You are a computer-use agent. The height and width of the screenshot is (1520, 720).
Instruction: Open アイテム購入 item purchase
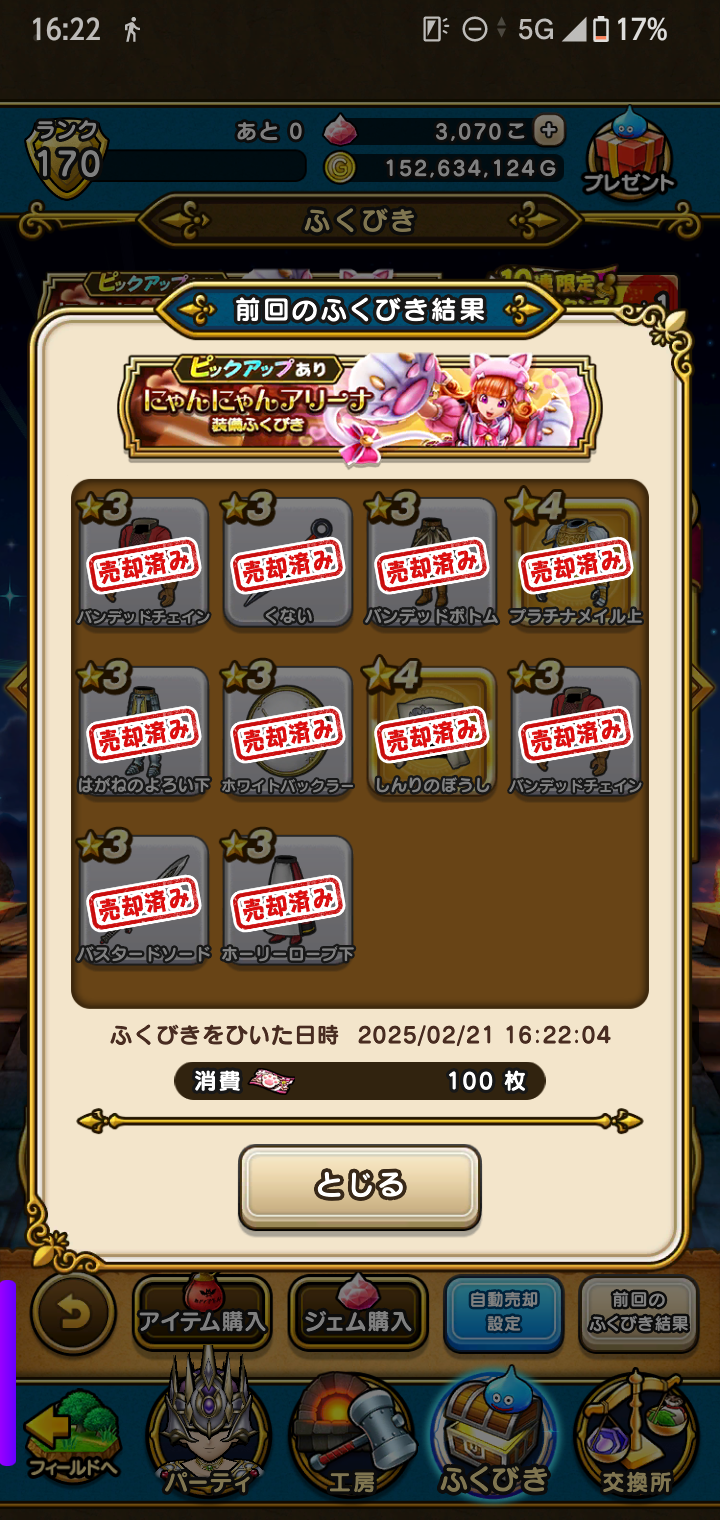202,1313
